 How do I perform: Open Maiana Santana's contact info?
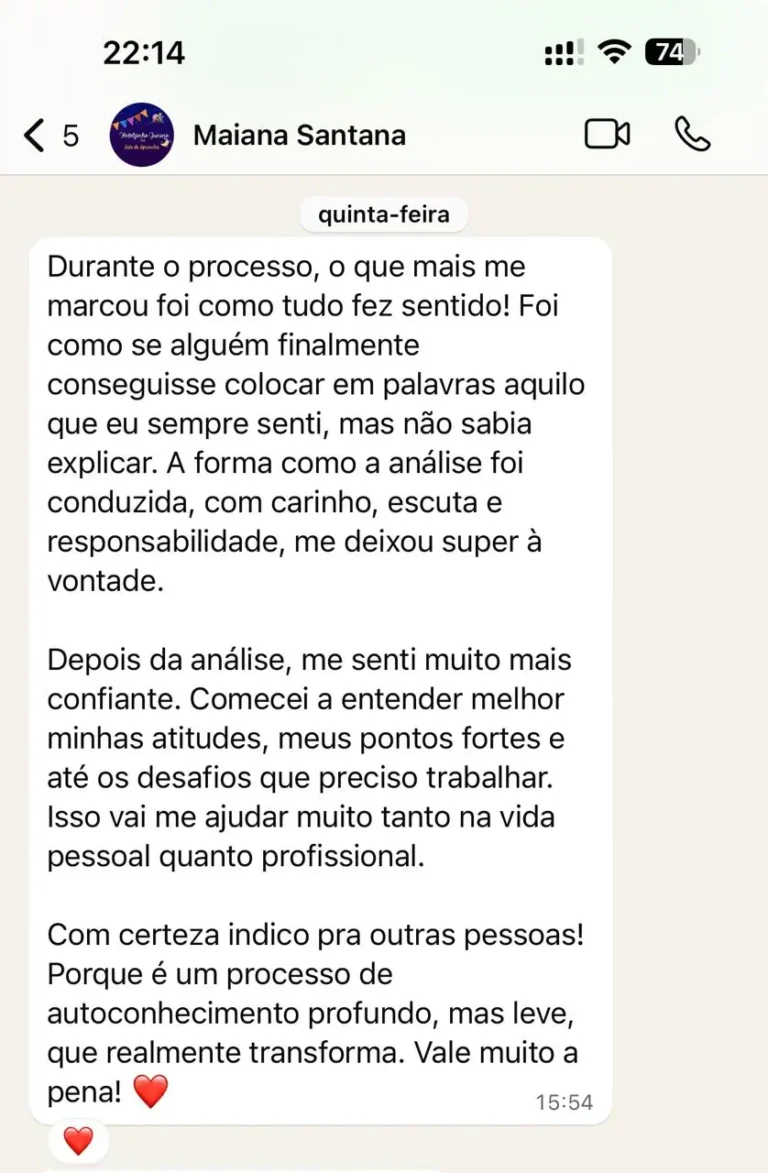coord(299,135)
